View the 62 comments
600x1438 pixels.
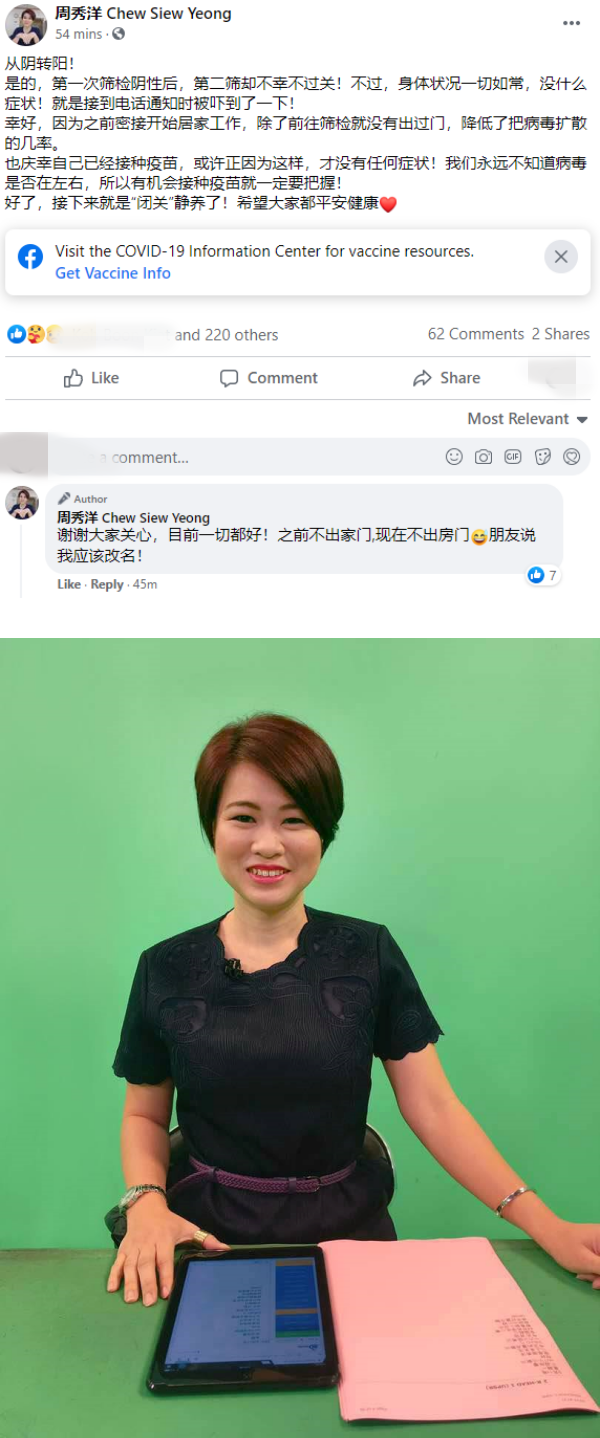[476, 334]
